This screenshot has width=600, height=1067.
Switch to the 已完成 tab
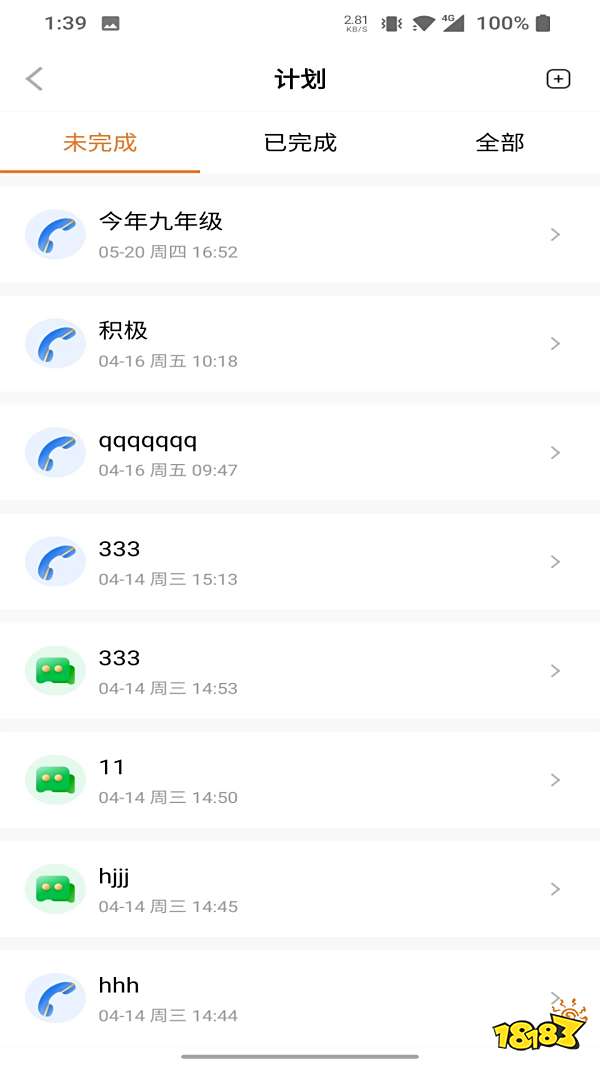click(x=300, y=142)
